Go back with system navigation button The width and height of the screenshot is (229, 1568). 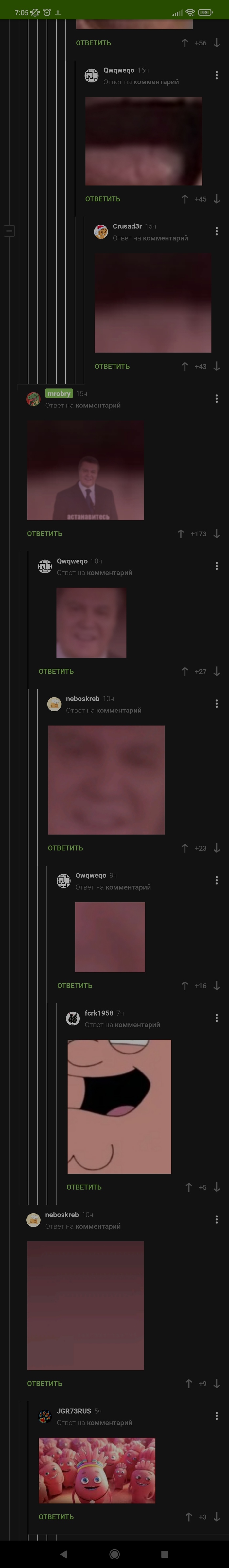click(x=63, y=1554)
